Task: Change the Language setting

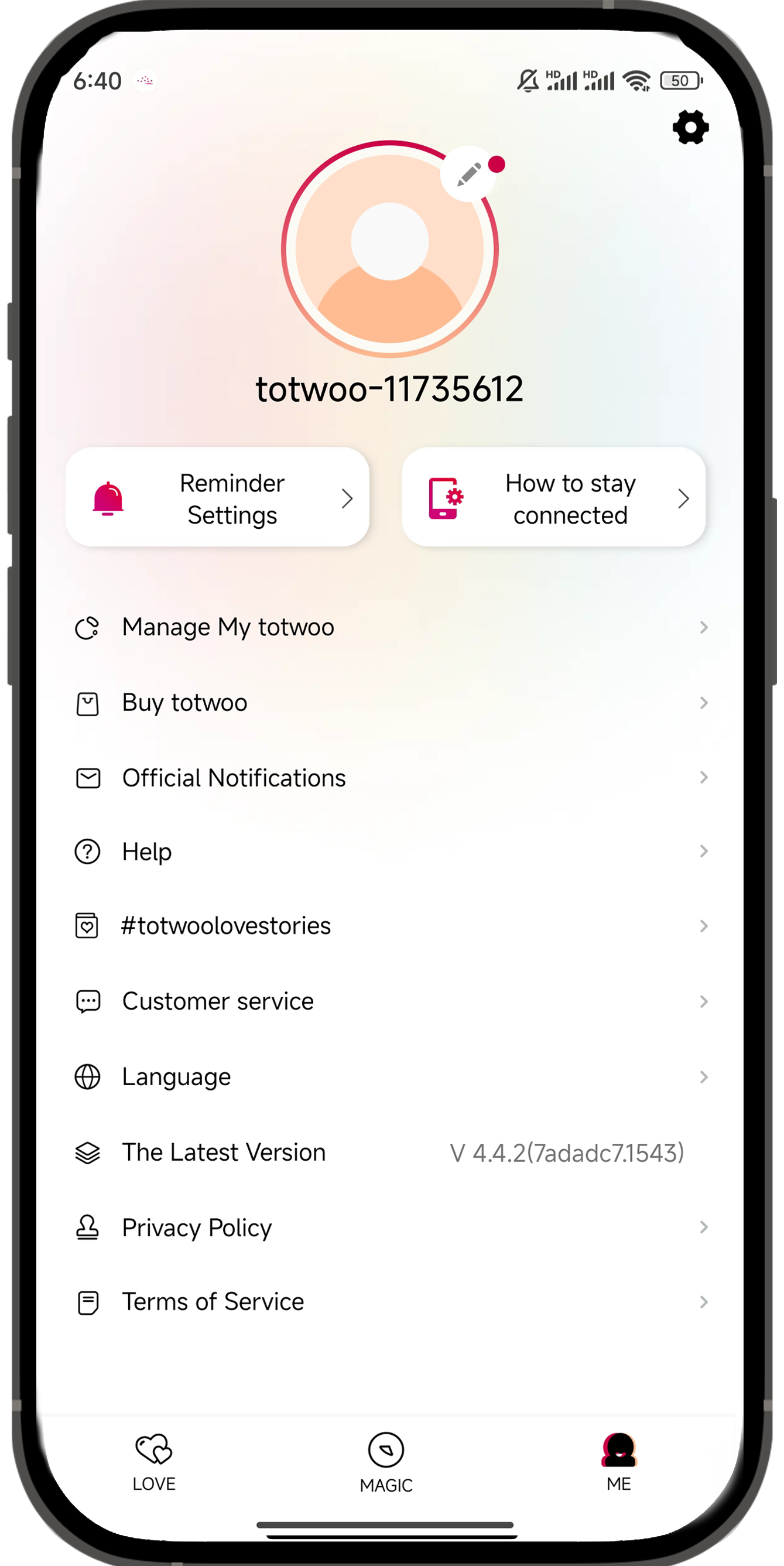Action: tap(389, 1076)
